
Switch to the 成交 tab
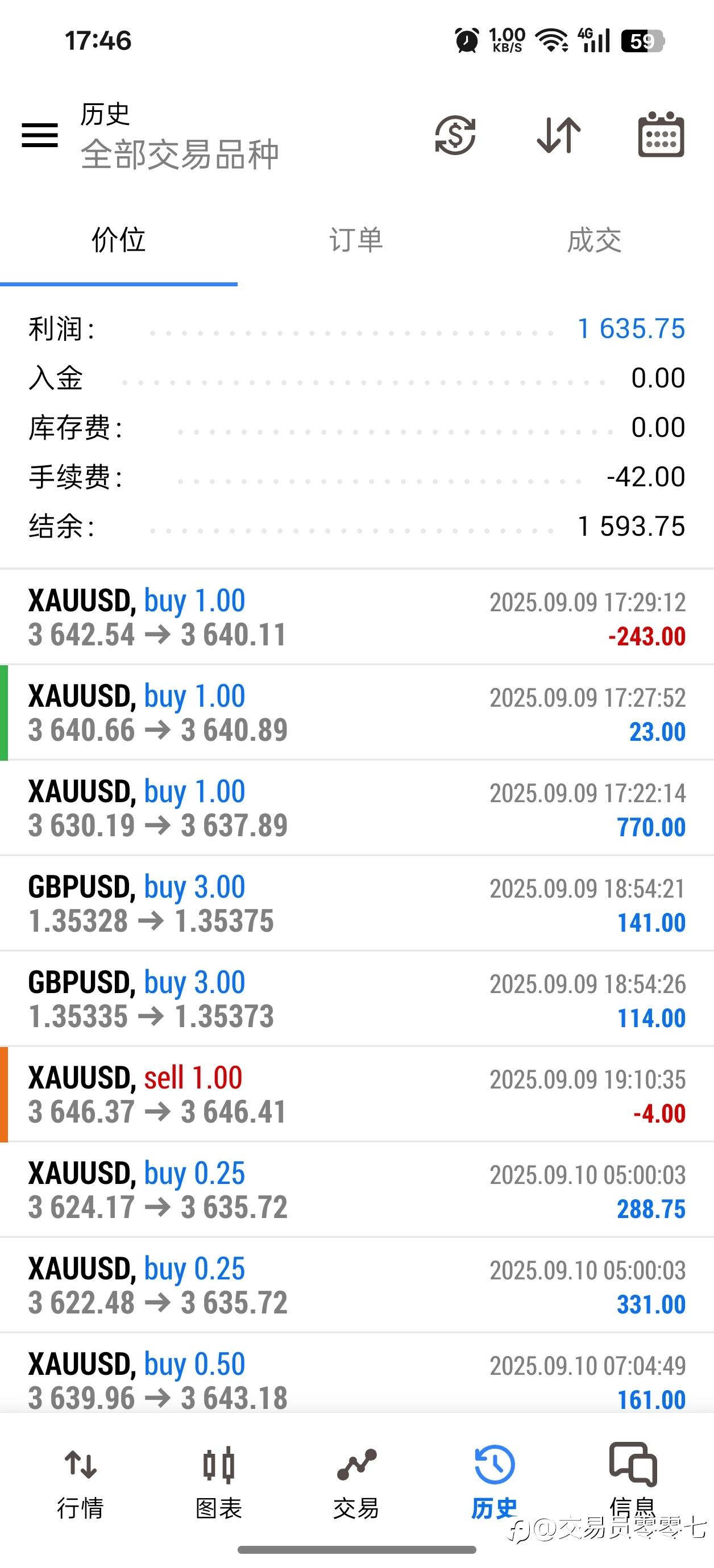click(x=595, y=240)
